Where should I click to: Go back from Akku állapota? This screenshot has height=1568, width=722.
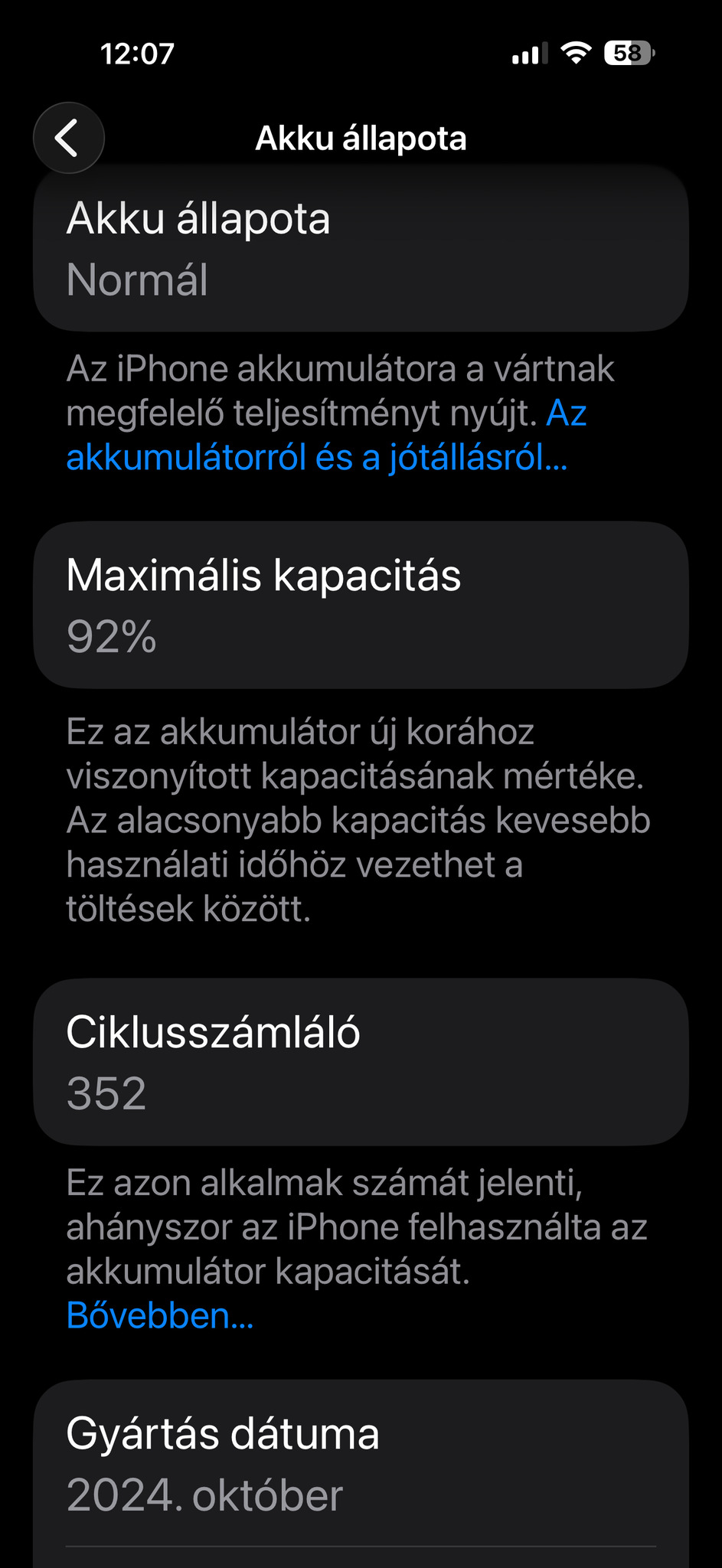coord(69,139)
